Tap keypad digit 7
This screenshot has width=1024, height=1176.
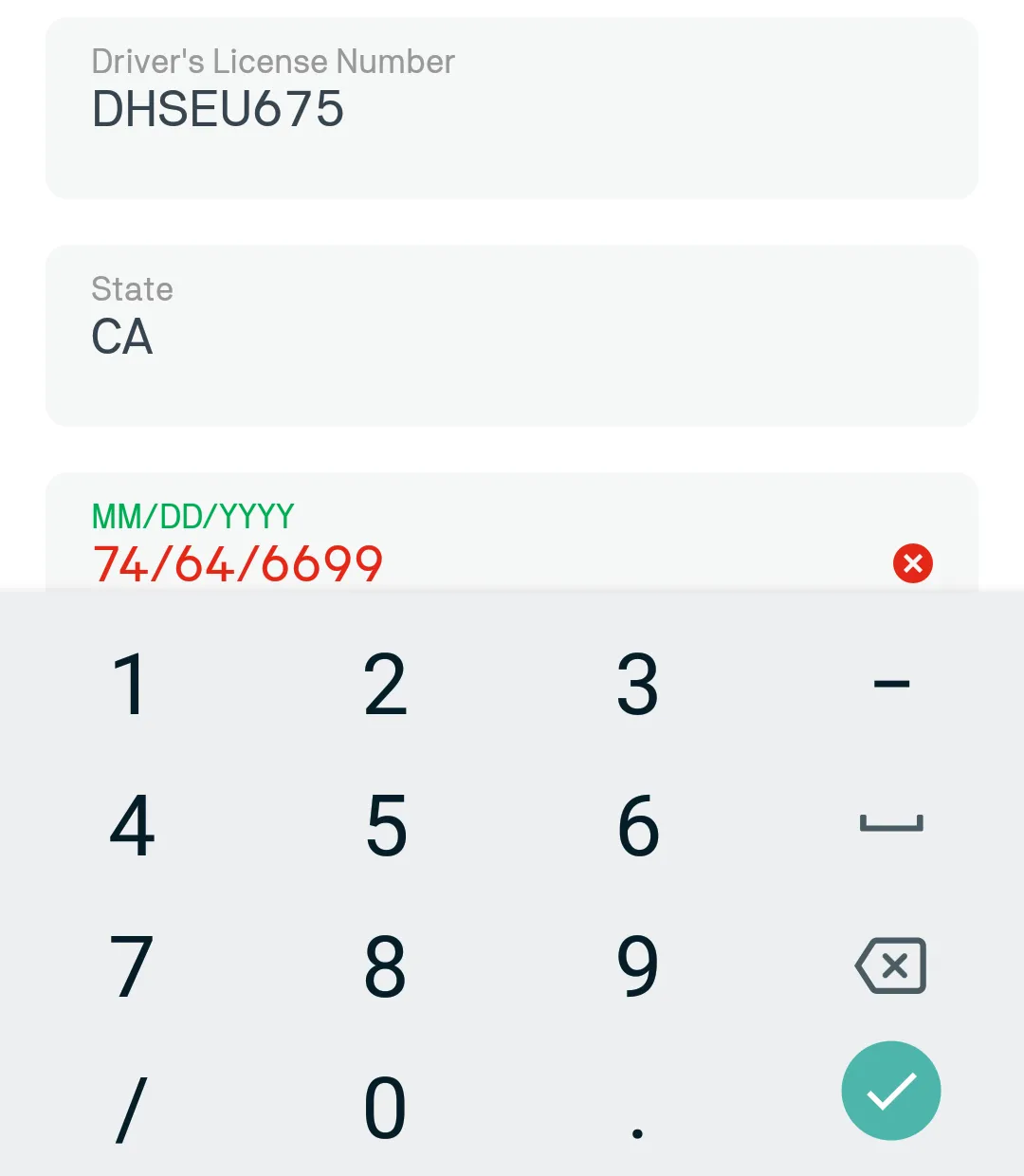coord(131,965)
